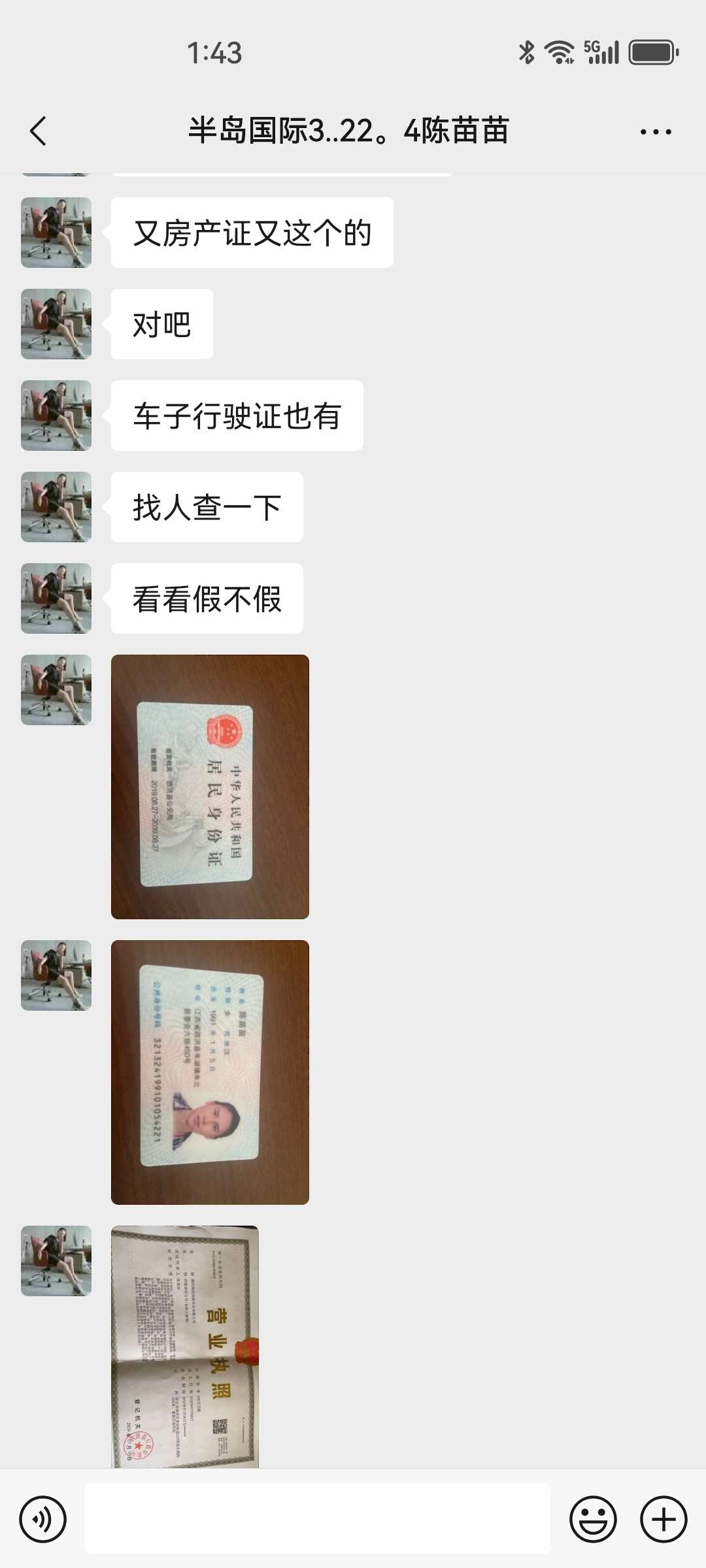The height and width of the screenshot is (1568, 706).
Task: Open the emoji picker
Action: 593,1519
